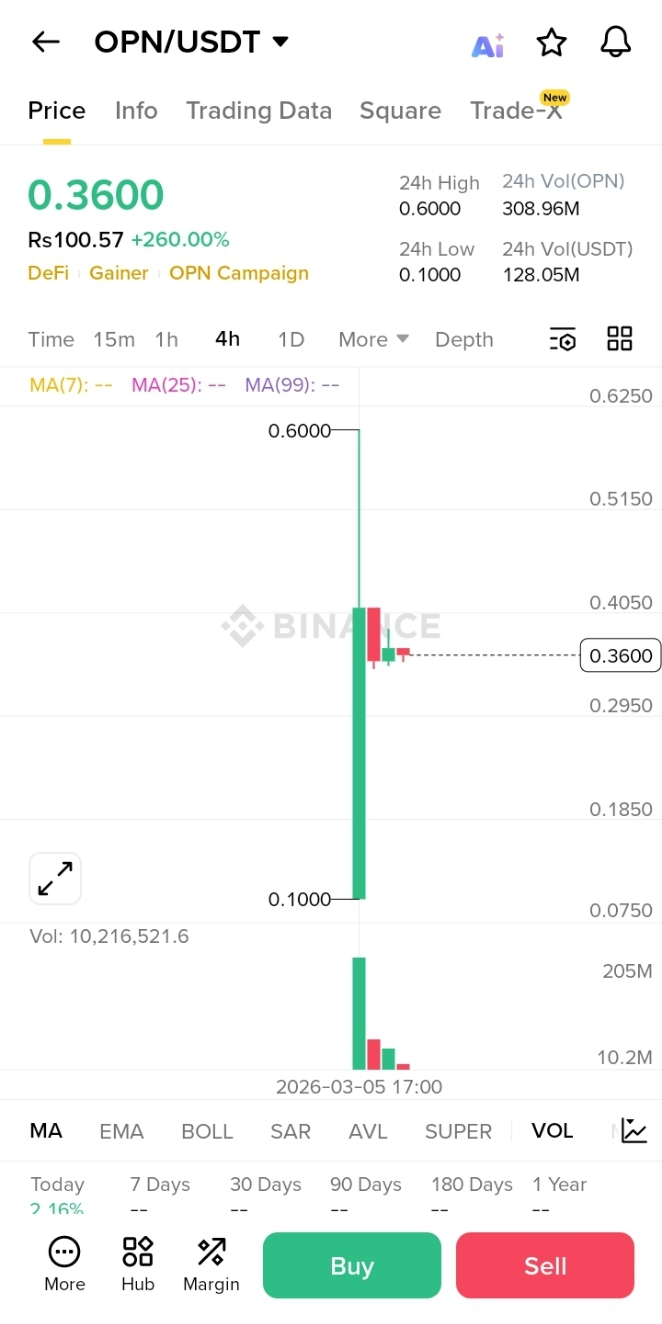This screenshot has width=662, height=1324.
Task: Switch to the Square tab
Action: tap(400, 111)
